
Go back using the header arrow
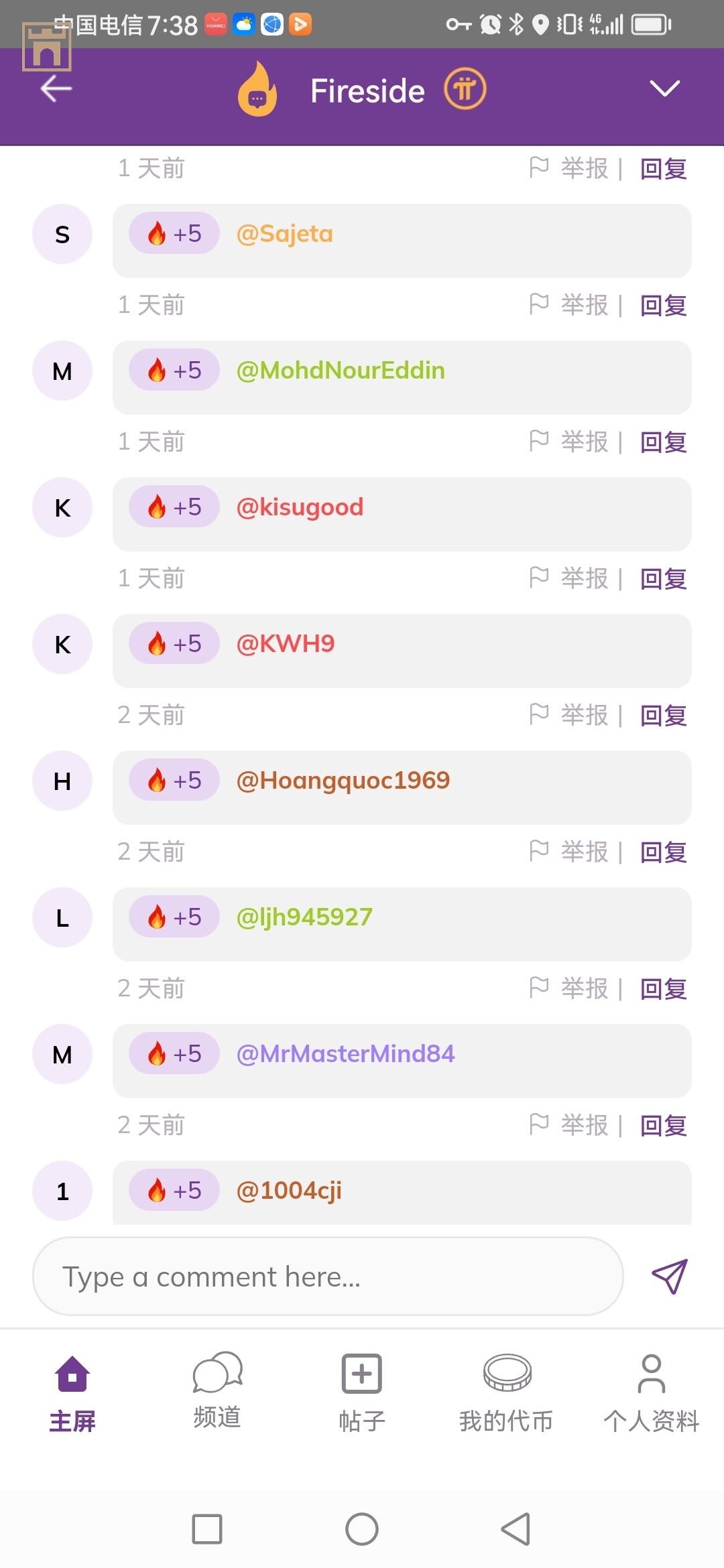(x=56, y=88)
